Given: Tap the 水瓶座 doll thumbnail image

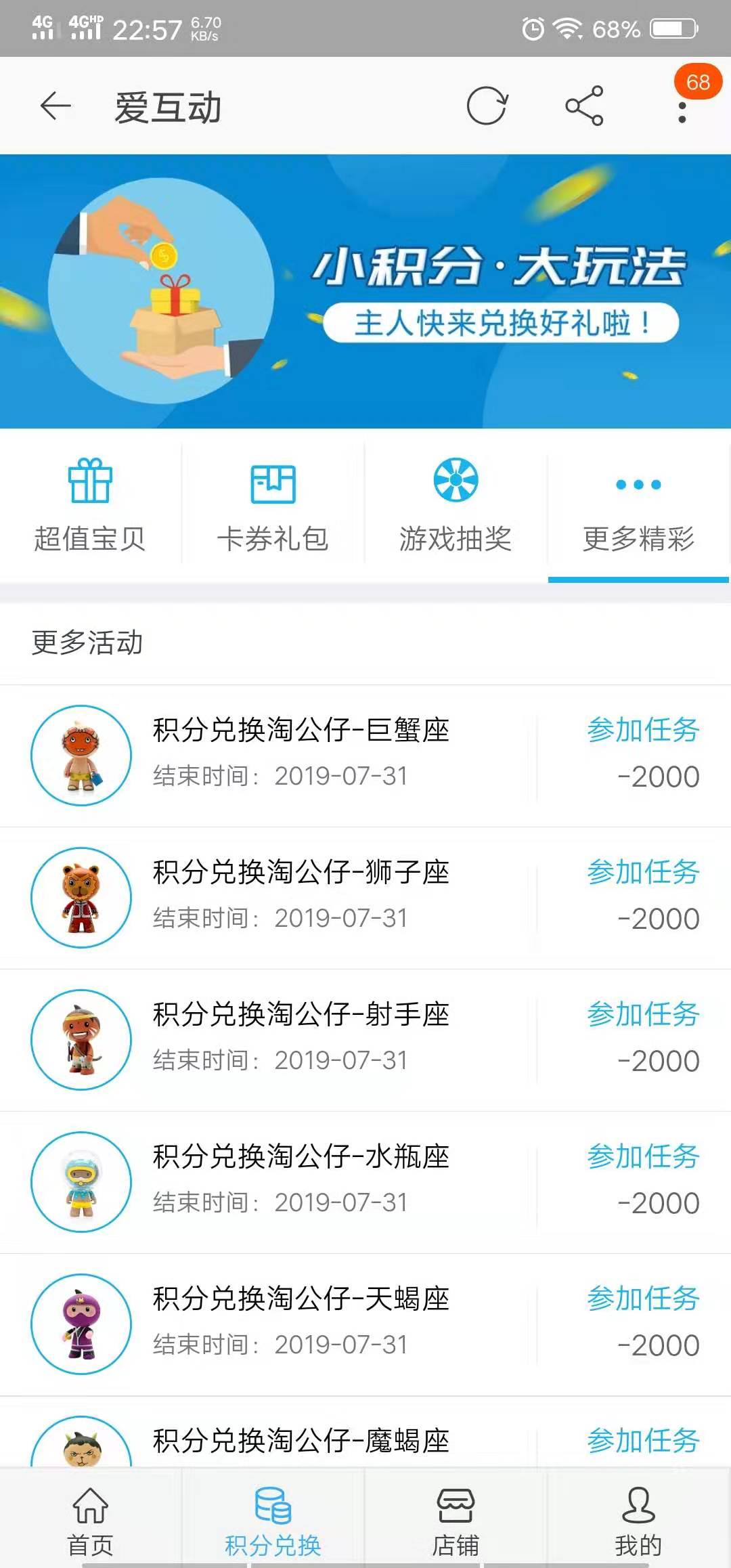Looking at the screenshot, I should (x=81, y=1183).
